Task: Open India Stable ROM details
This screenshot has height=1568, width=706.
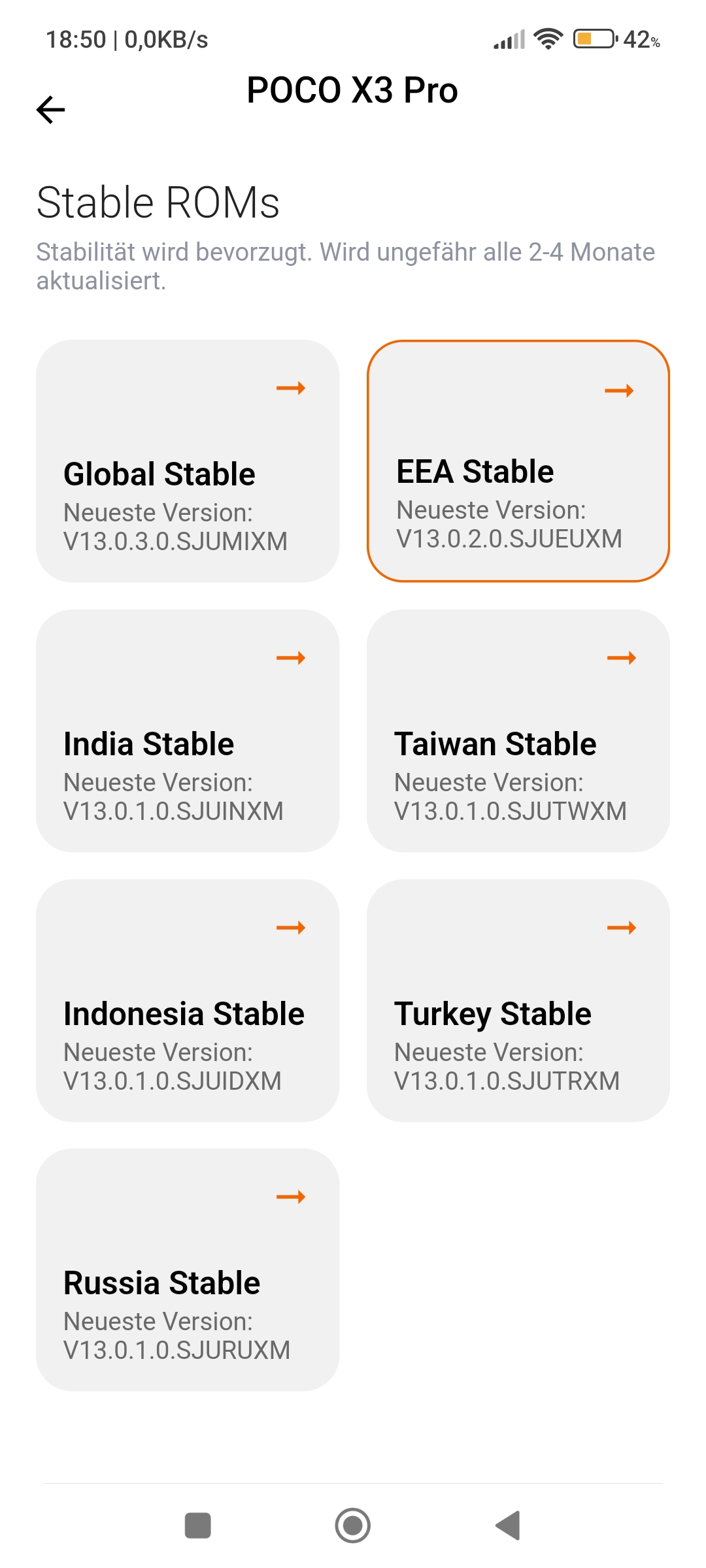Action: 188,730
